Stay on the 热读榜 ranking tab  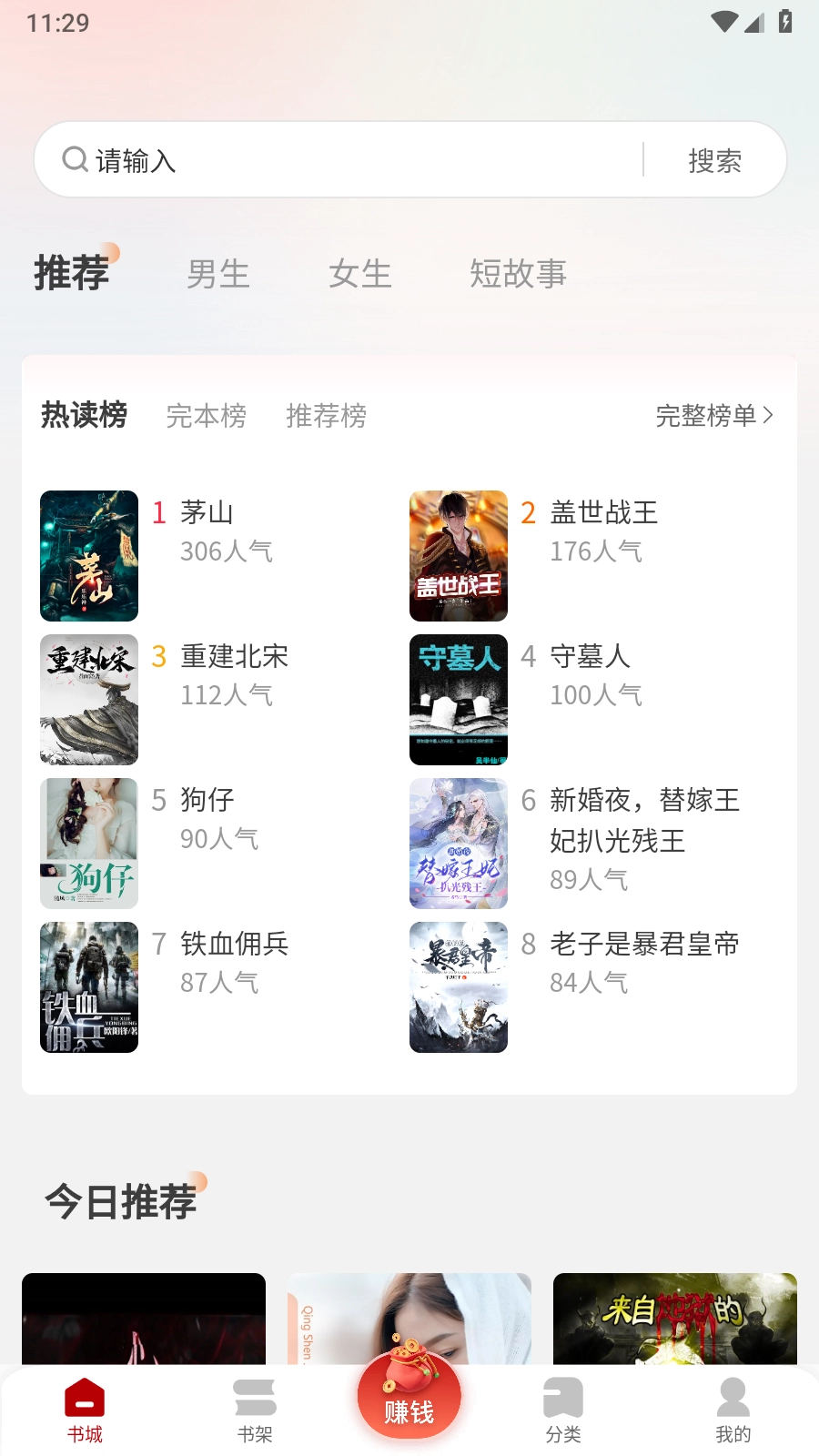click(83, 416)
